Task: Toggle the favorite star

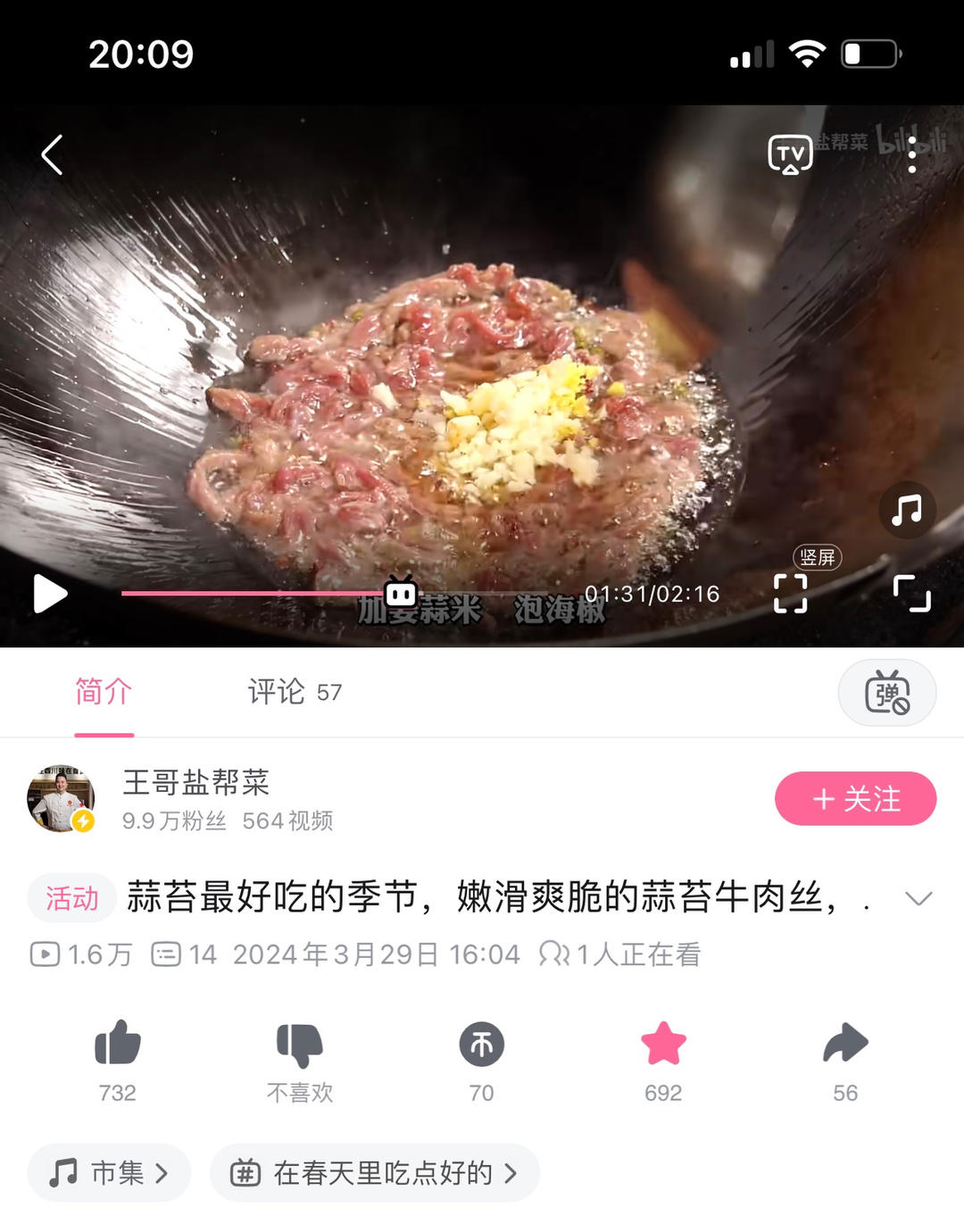Action: click(x=663, y=1045)
